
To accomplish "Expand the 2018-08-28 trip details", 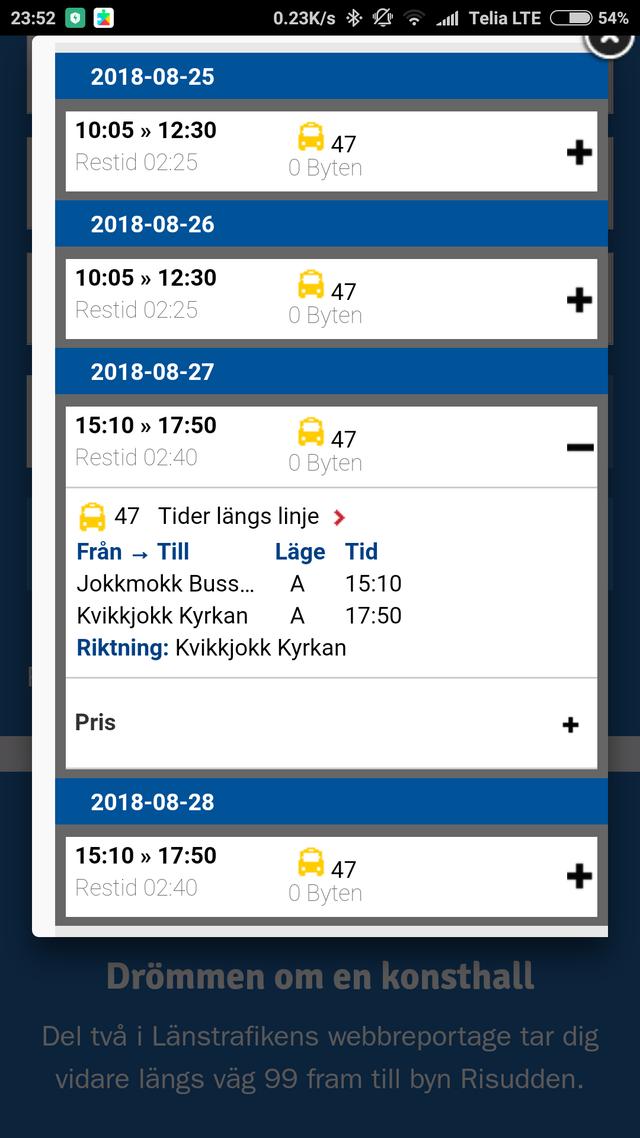I will [x=579, y=877].
